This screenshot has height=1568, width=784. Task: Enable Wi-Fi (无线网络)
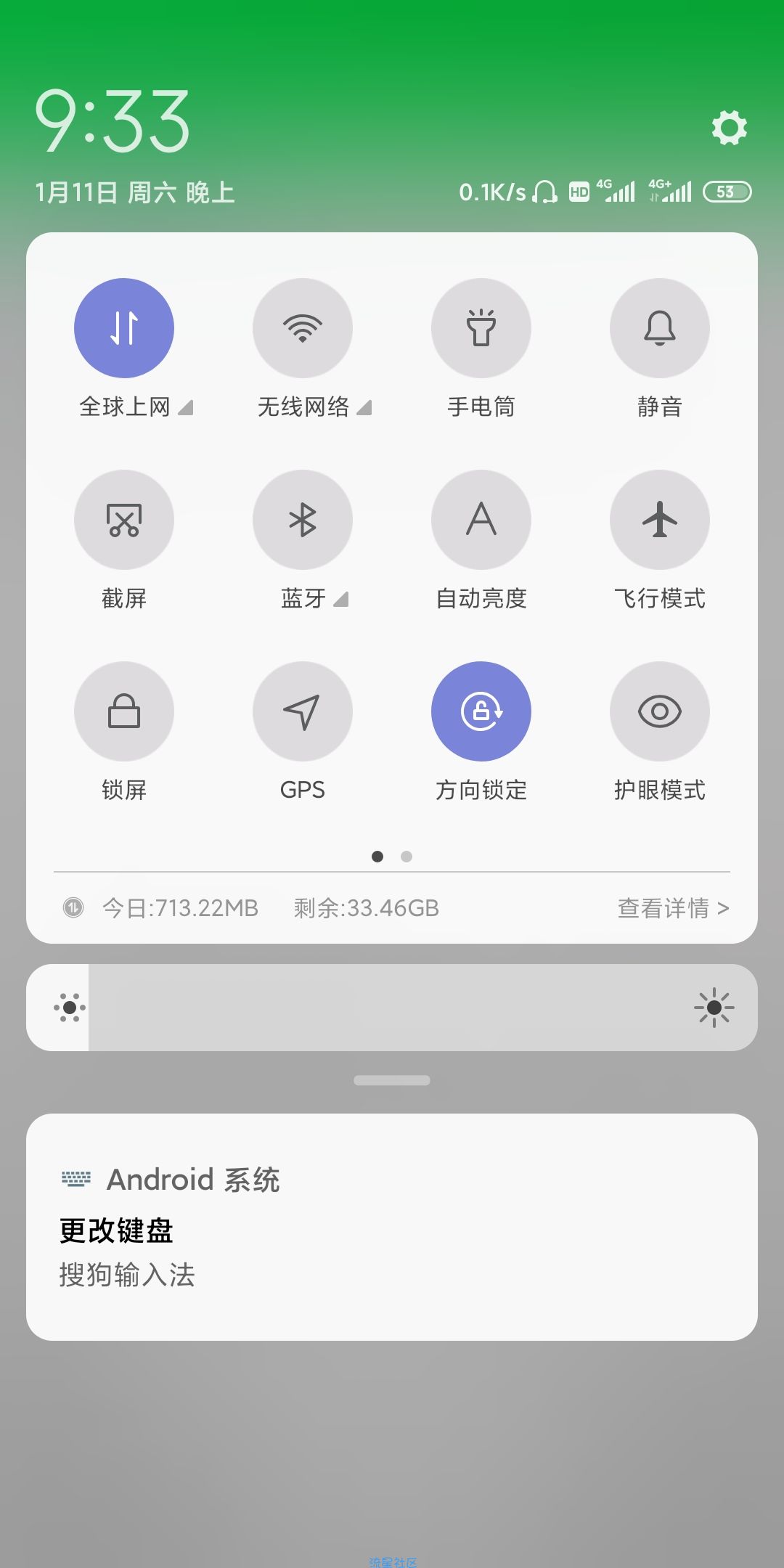[x=303, y=328]
